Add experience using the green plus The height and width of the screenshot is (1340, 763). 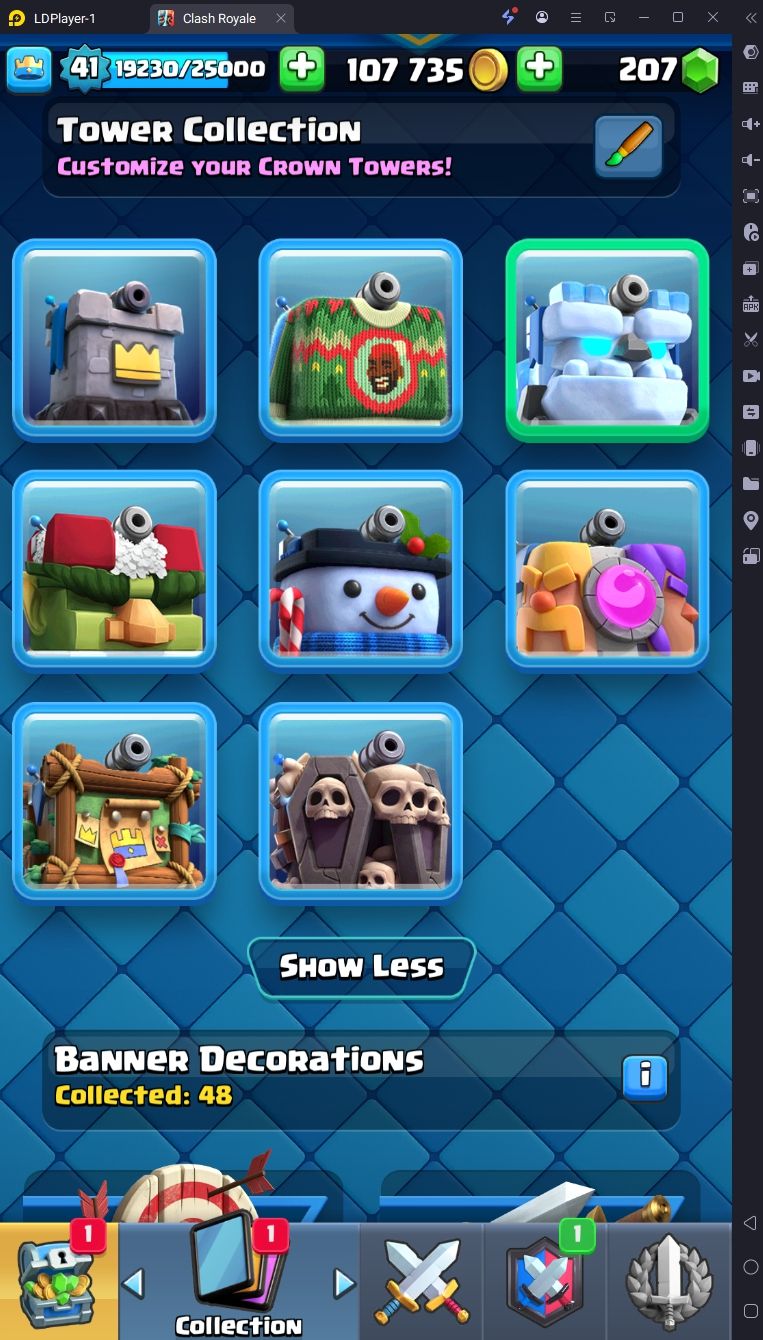pyautogui.click(x=301, y=69)
